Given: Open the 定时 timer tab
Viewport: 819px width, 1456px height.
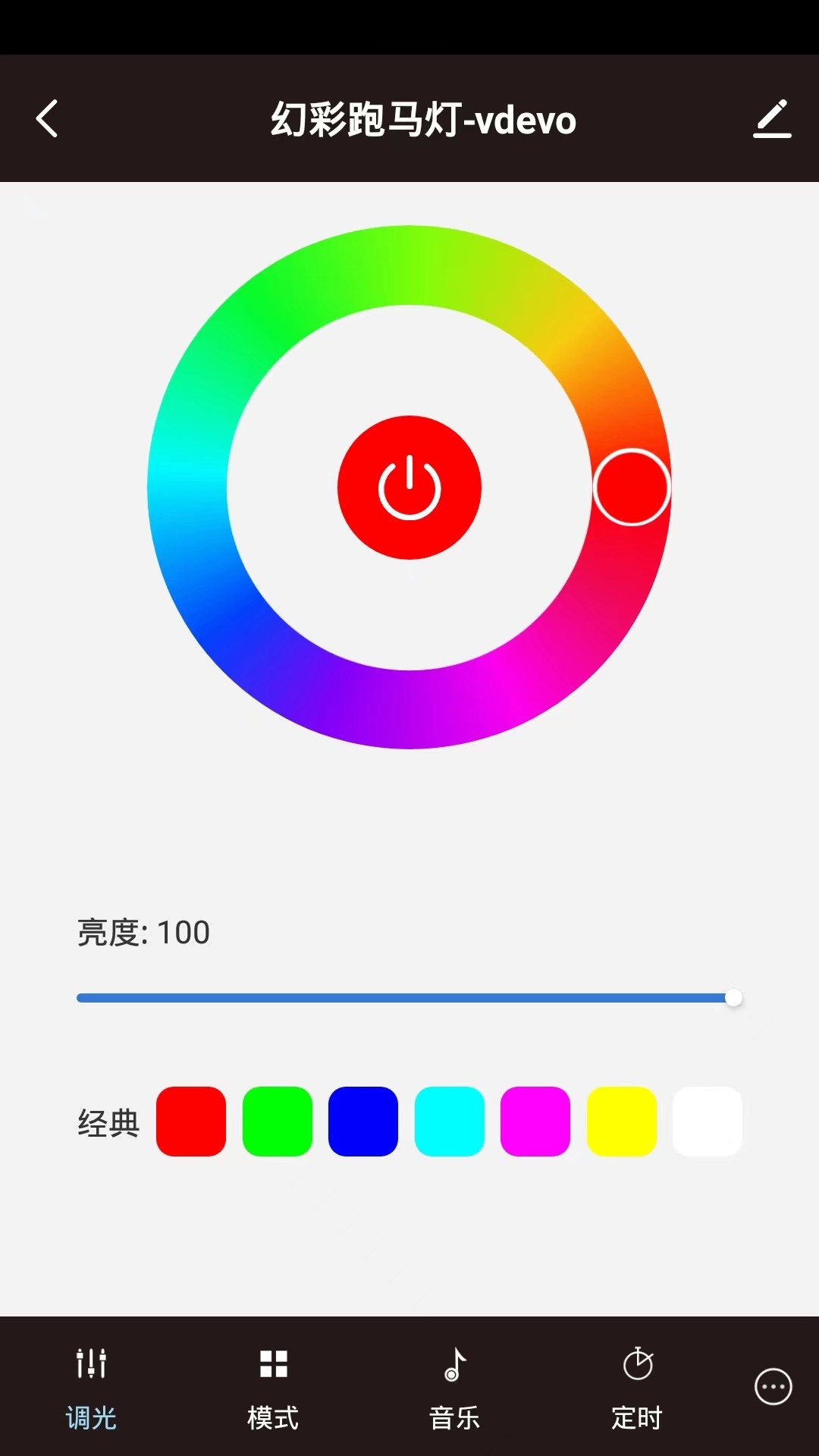Looking at the screenshot, I should [637, 1412].
